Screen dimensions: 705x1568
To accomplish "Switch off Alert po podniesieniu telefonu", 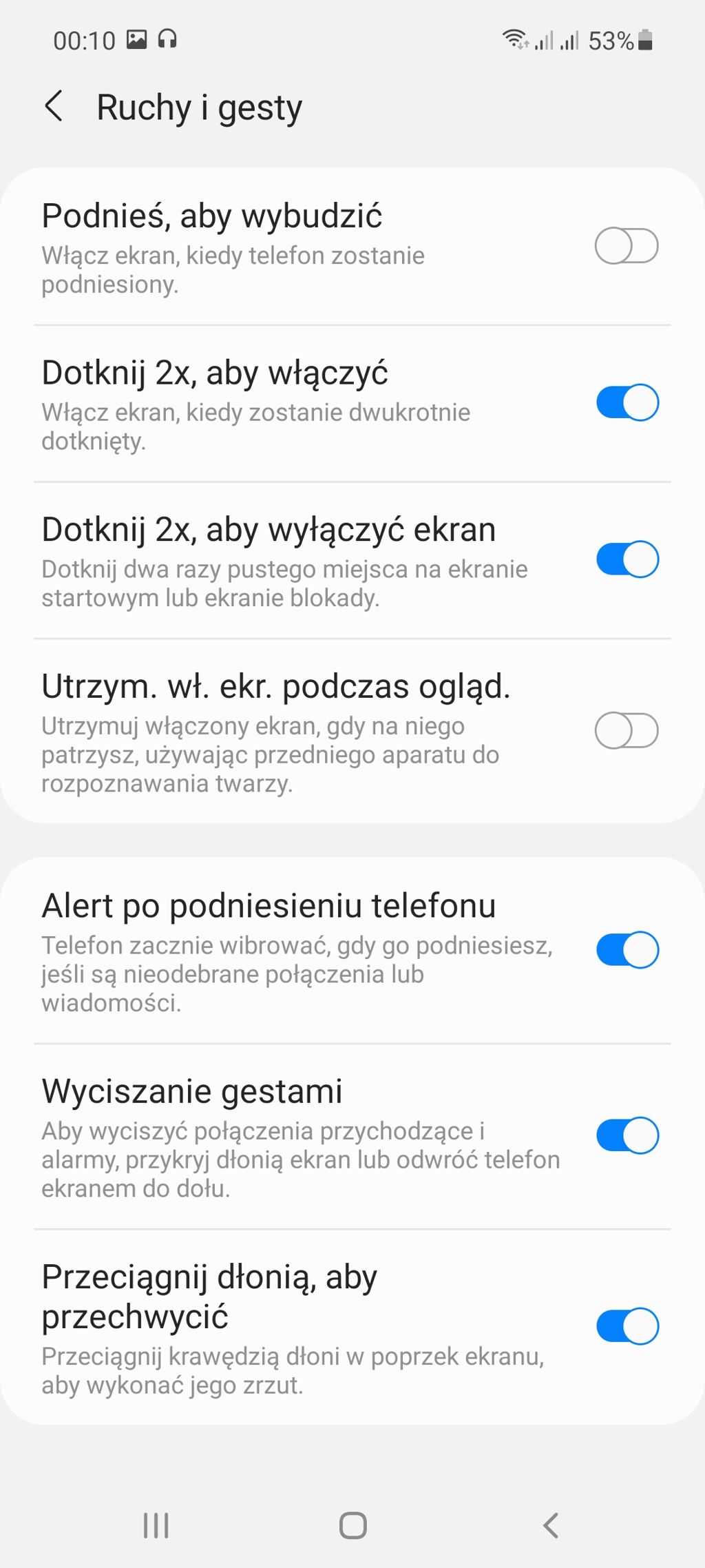I will 627,949.
